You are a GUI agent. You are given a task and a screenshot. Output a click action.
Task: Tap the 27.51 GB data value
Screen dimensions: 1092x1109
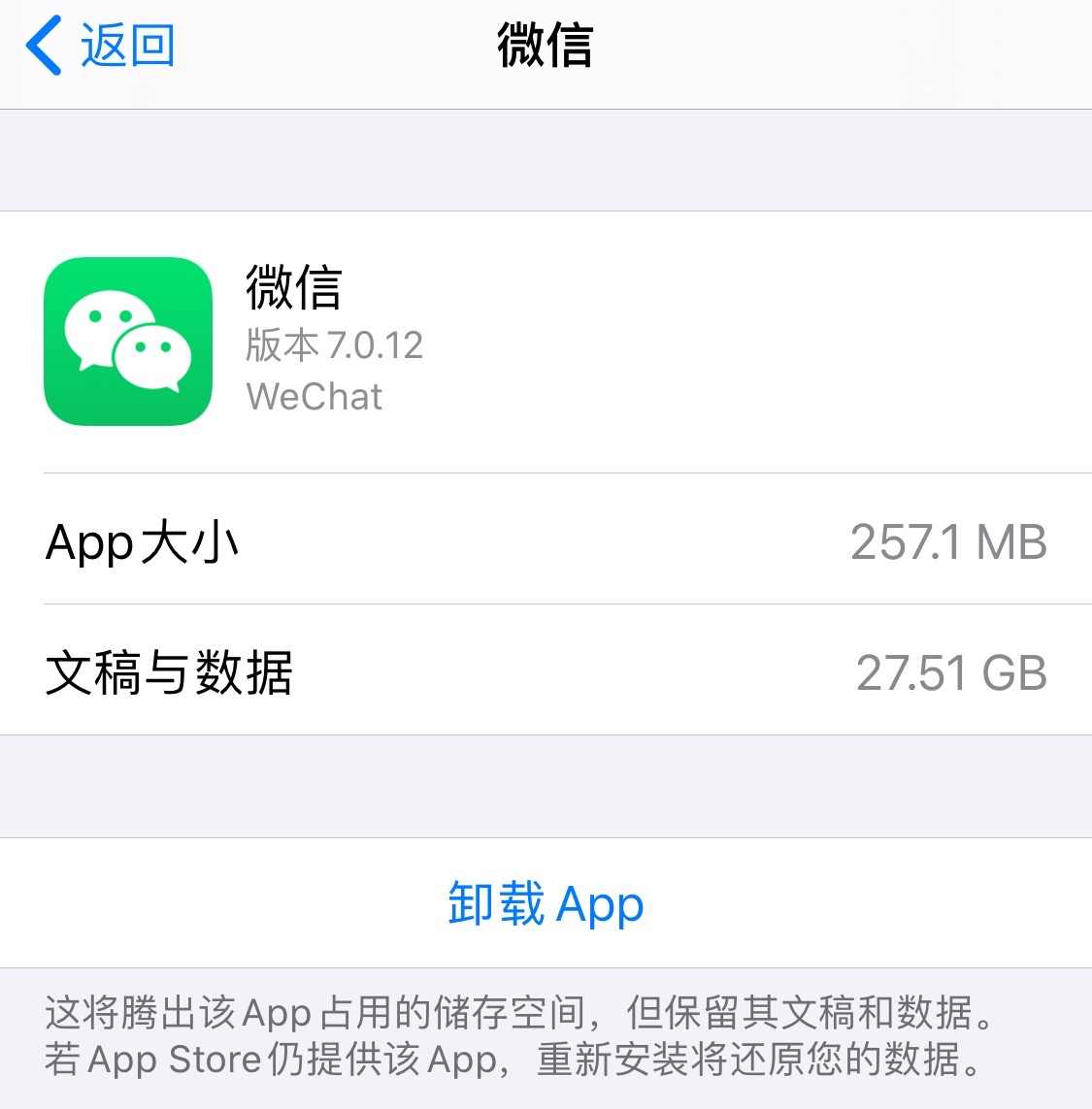(949, 671)
